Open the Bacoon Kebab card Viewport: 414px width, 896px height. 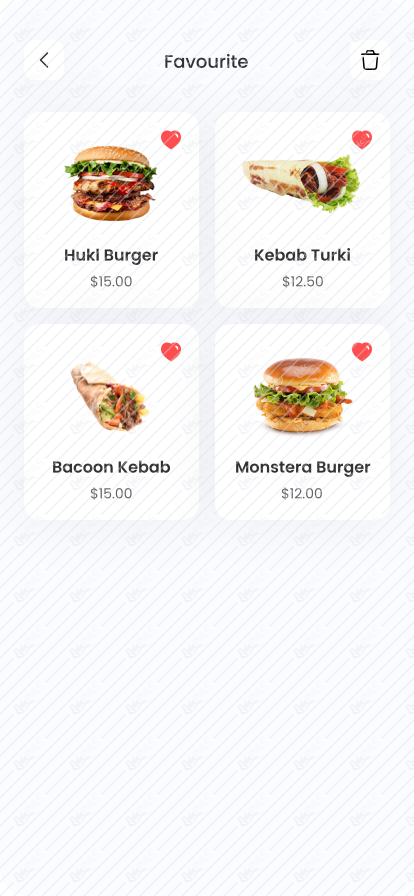112,422
